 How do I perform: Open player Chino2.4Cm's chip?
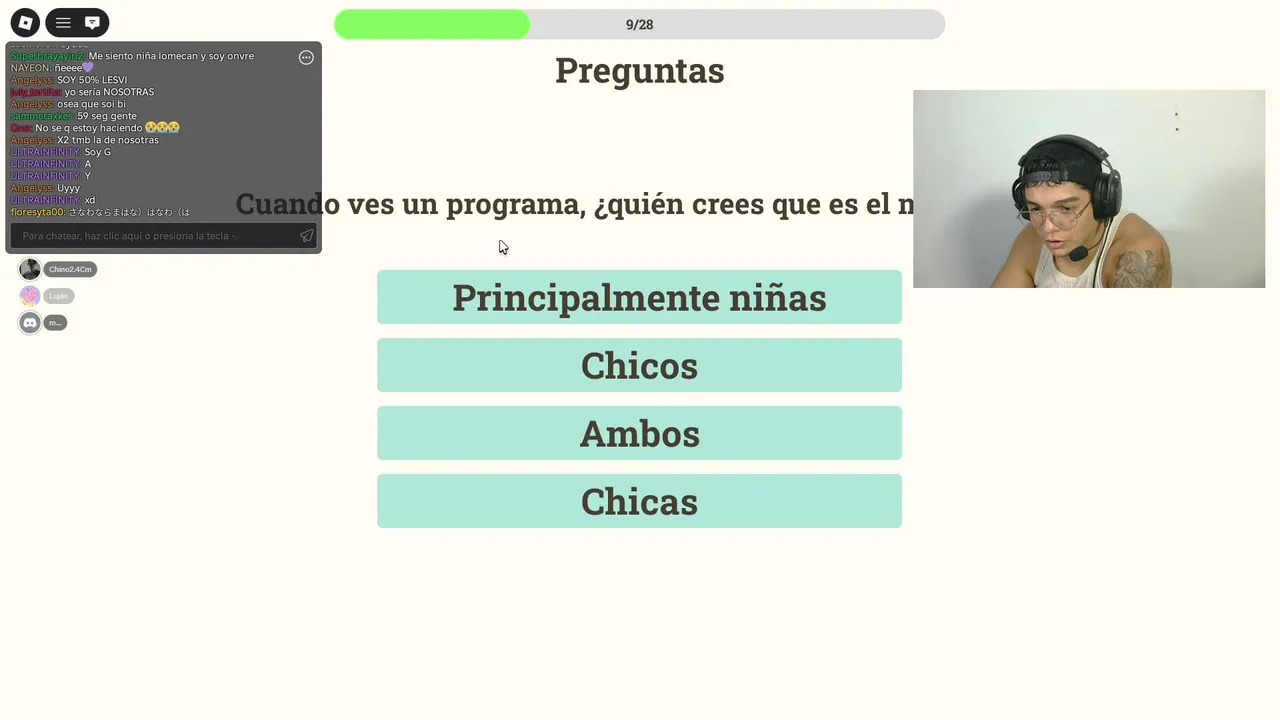point(69,269)
